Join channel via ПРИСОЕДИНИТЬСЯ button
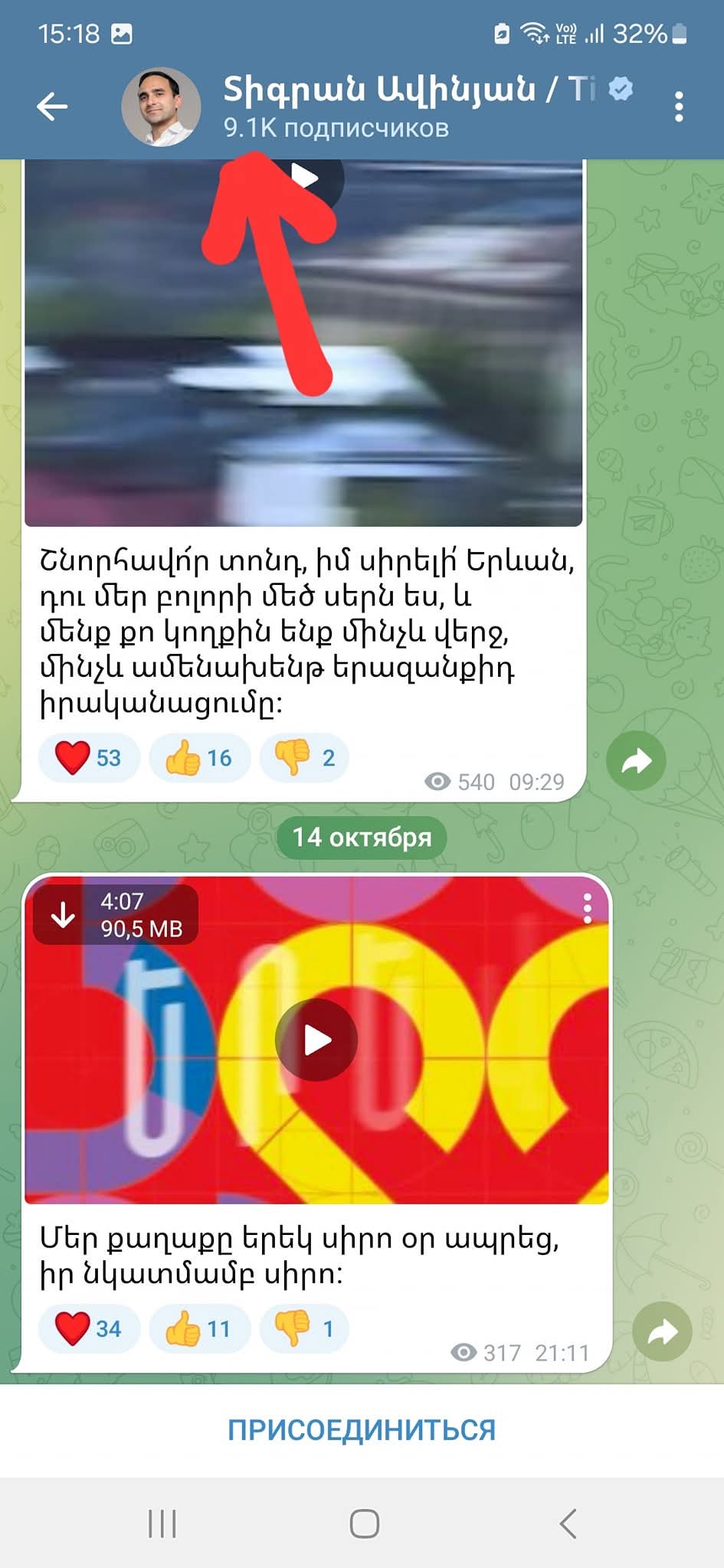The width and height of the screenshot is (724, 1568). (362, 1429)
